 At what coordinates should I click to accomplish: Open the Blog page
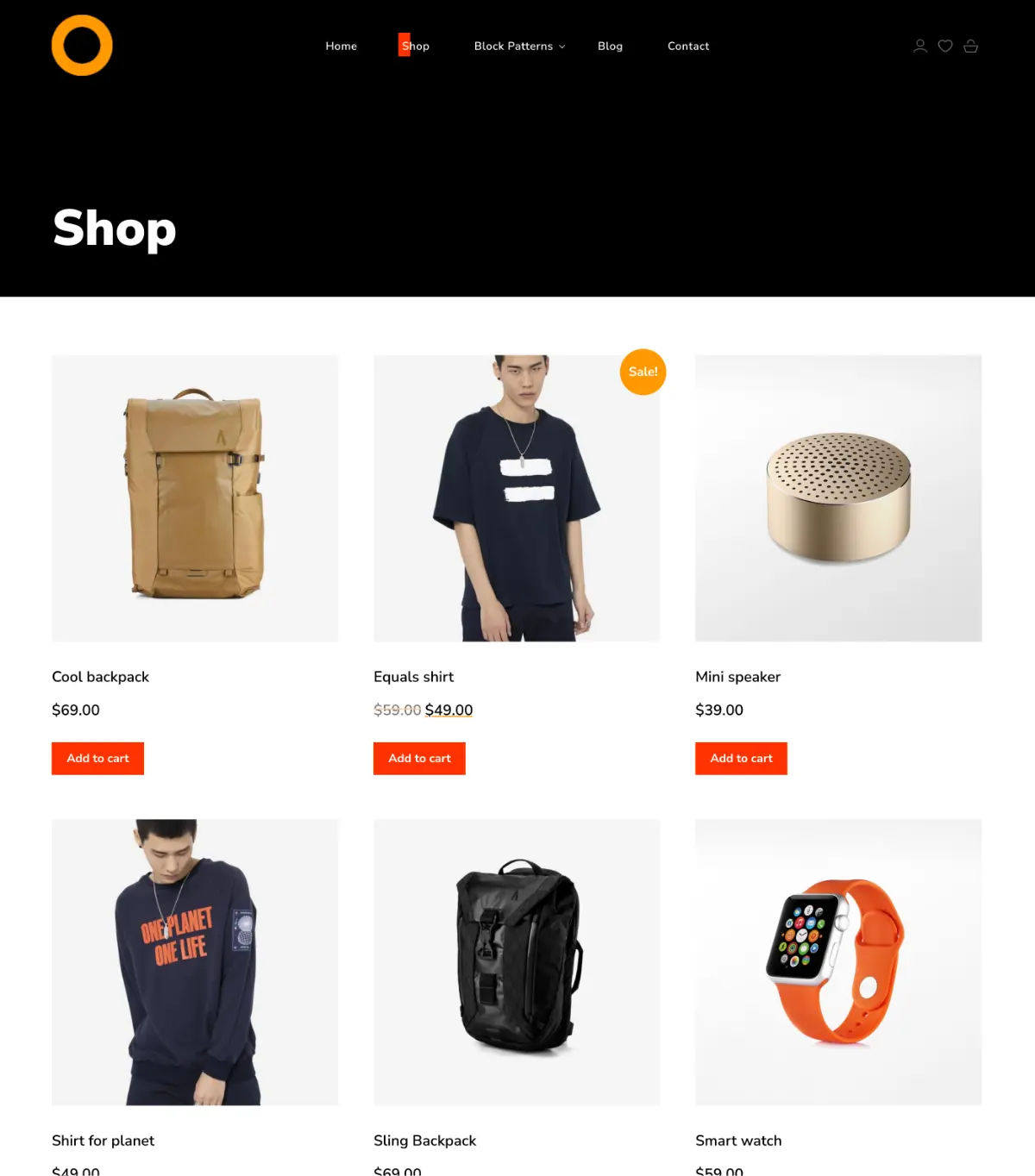[610, 46]
